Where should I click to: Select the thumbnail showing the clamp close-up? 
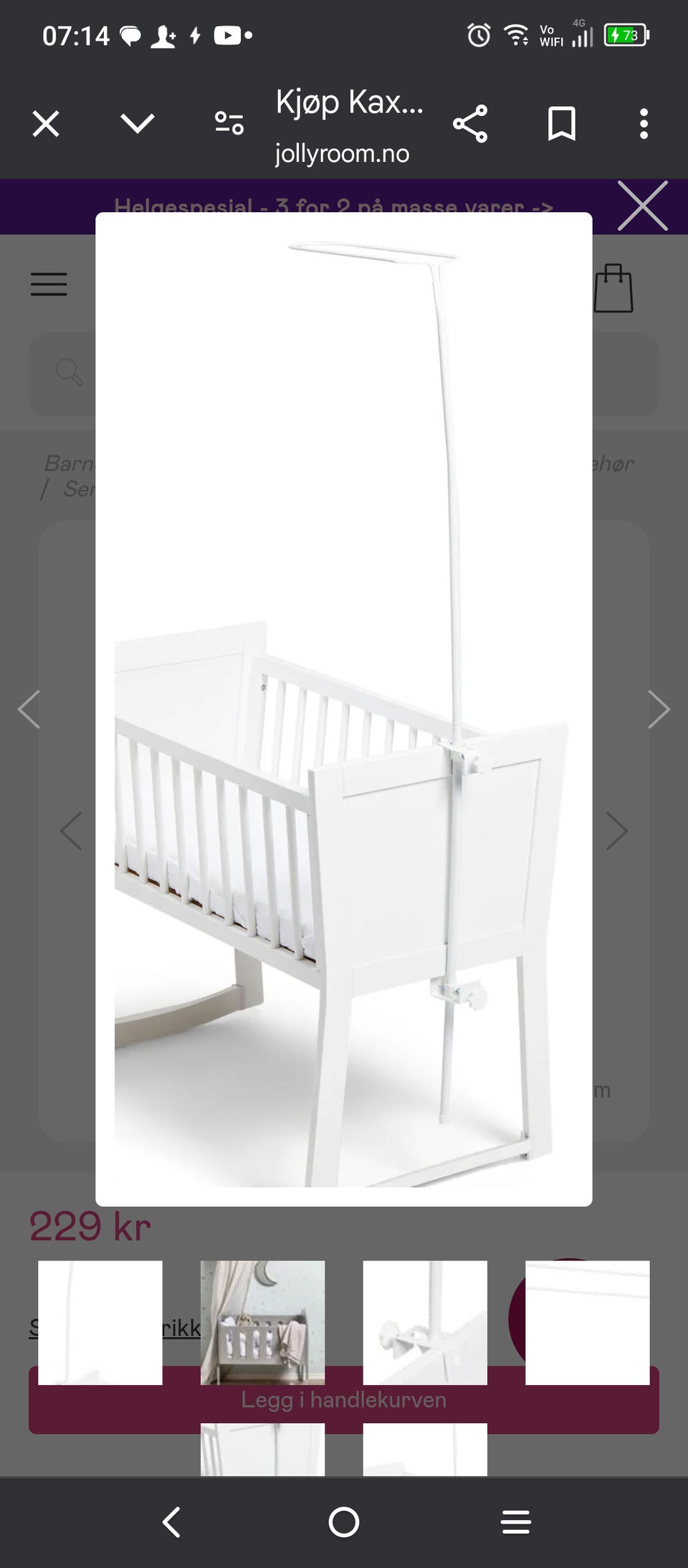click(x=425, y=1322)
